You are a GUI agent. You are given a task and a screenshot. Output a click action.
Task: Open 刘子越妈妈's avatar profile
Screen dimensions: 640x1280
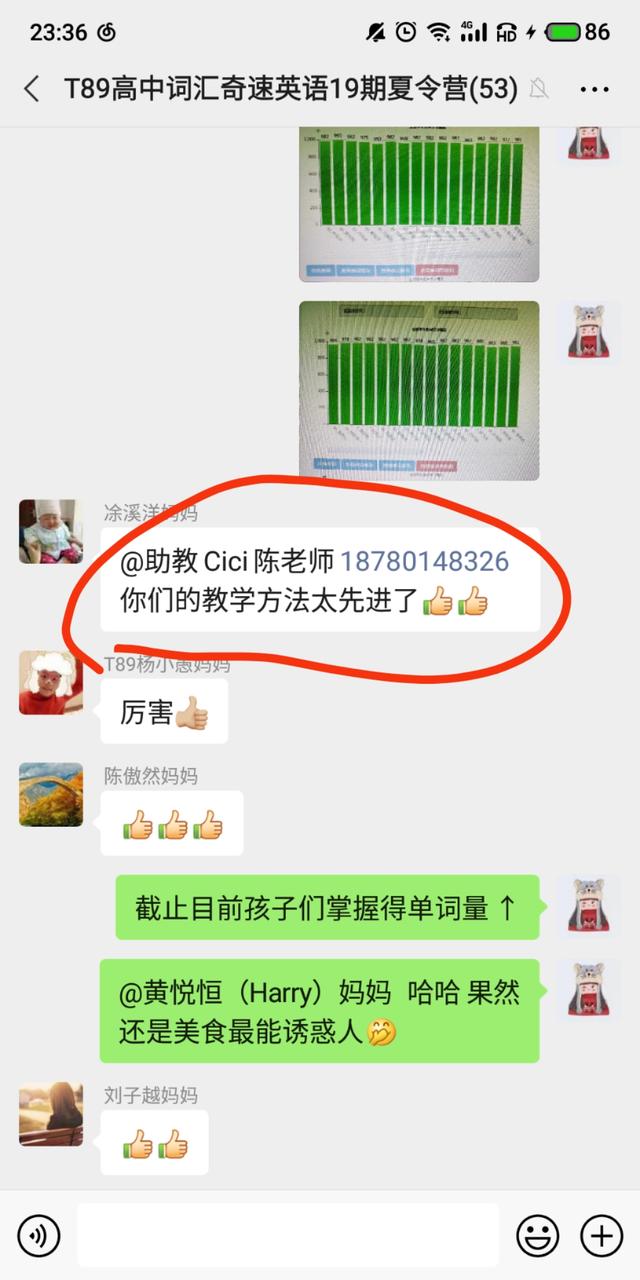51,1113
